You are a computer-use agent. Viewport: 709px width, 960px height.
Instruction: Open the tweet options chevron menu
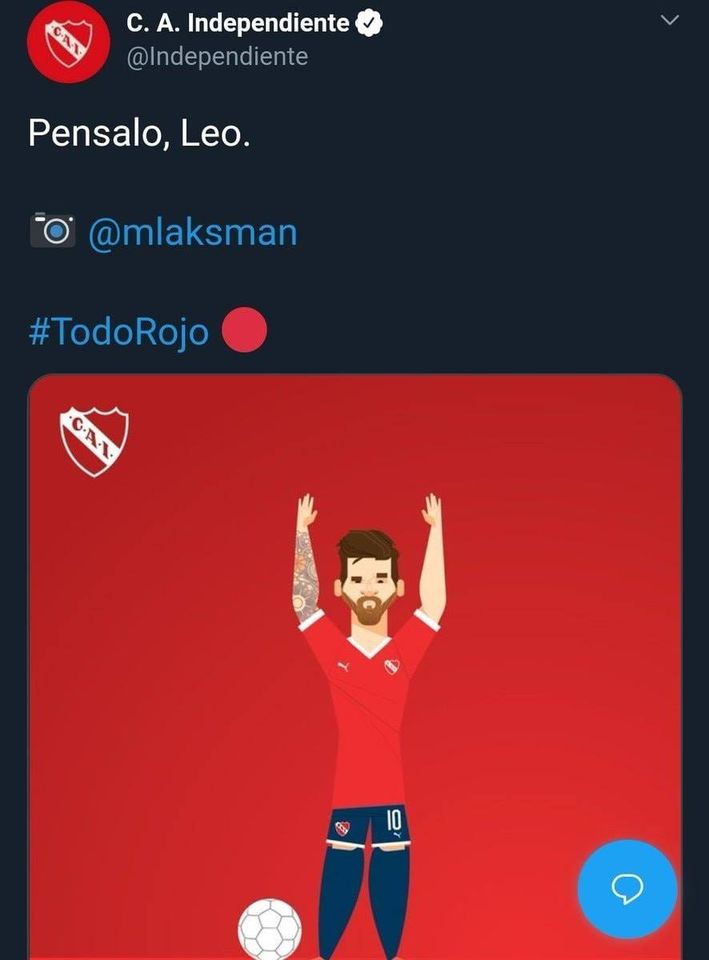670,21
